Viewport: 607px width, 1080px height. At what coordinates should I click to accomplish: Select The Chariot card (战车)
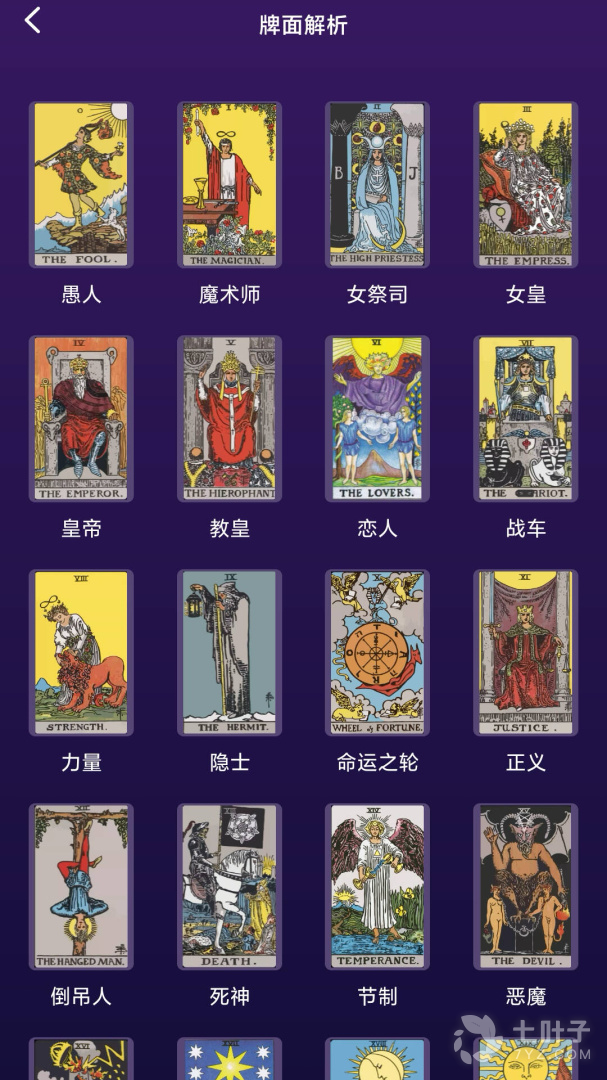(x=525, y=419)
